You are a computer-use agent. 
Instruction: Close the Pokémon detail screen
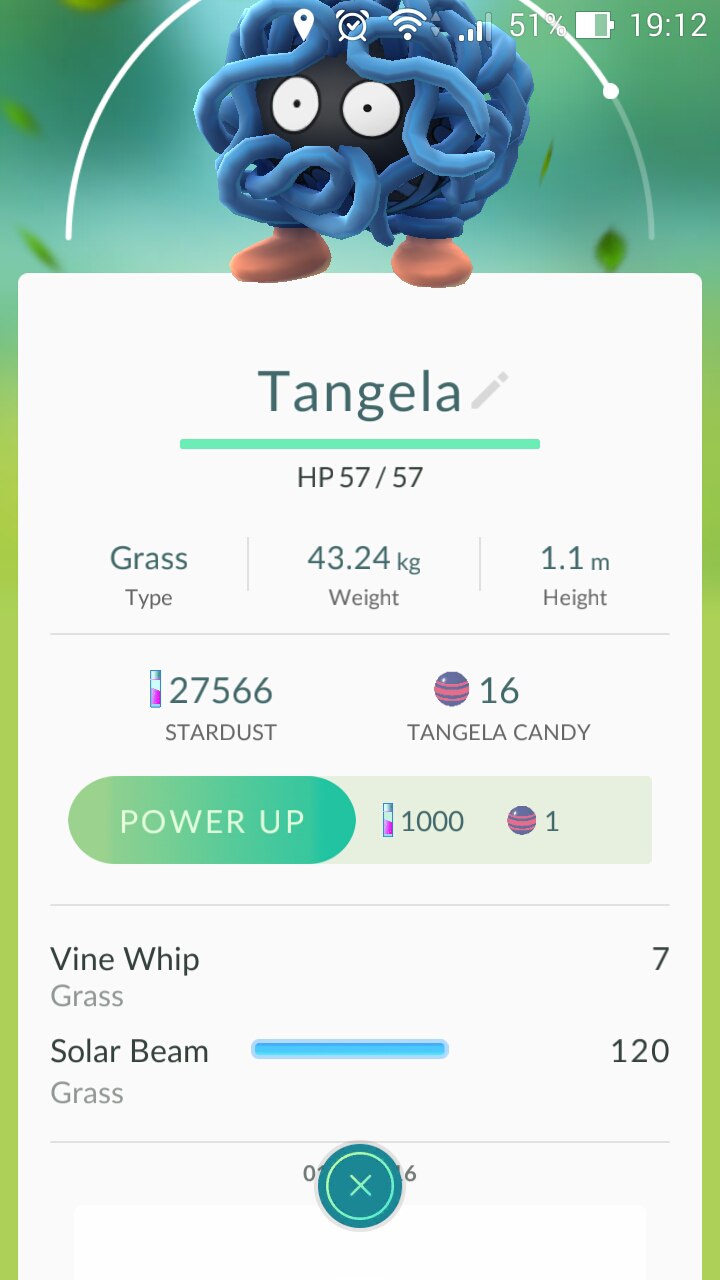360,1186
